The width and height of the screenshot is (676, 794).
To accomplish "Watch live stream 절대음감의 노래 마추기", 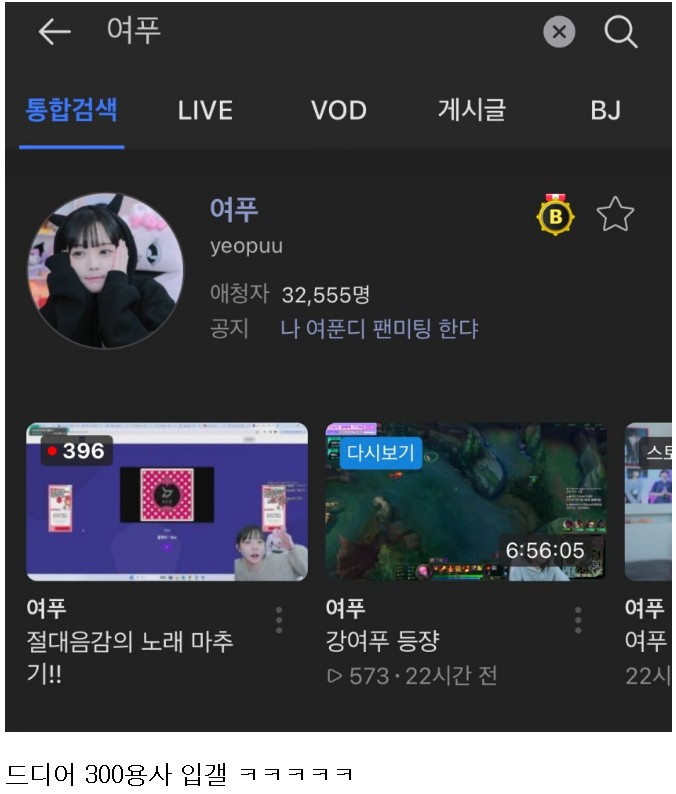I will 167,502.
